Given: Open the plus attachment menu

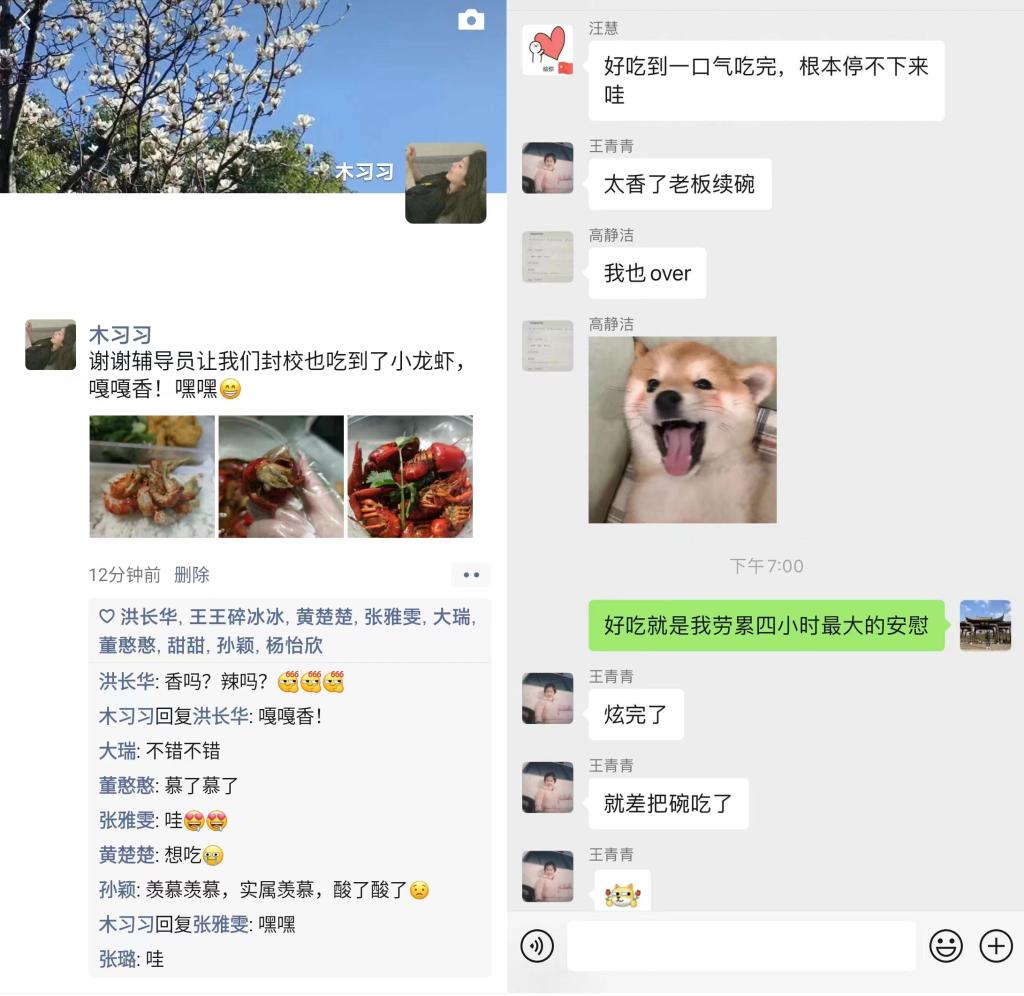Looking at the screenshot, I should pos(996,945).
